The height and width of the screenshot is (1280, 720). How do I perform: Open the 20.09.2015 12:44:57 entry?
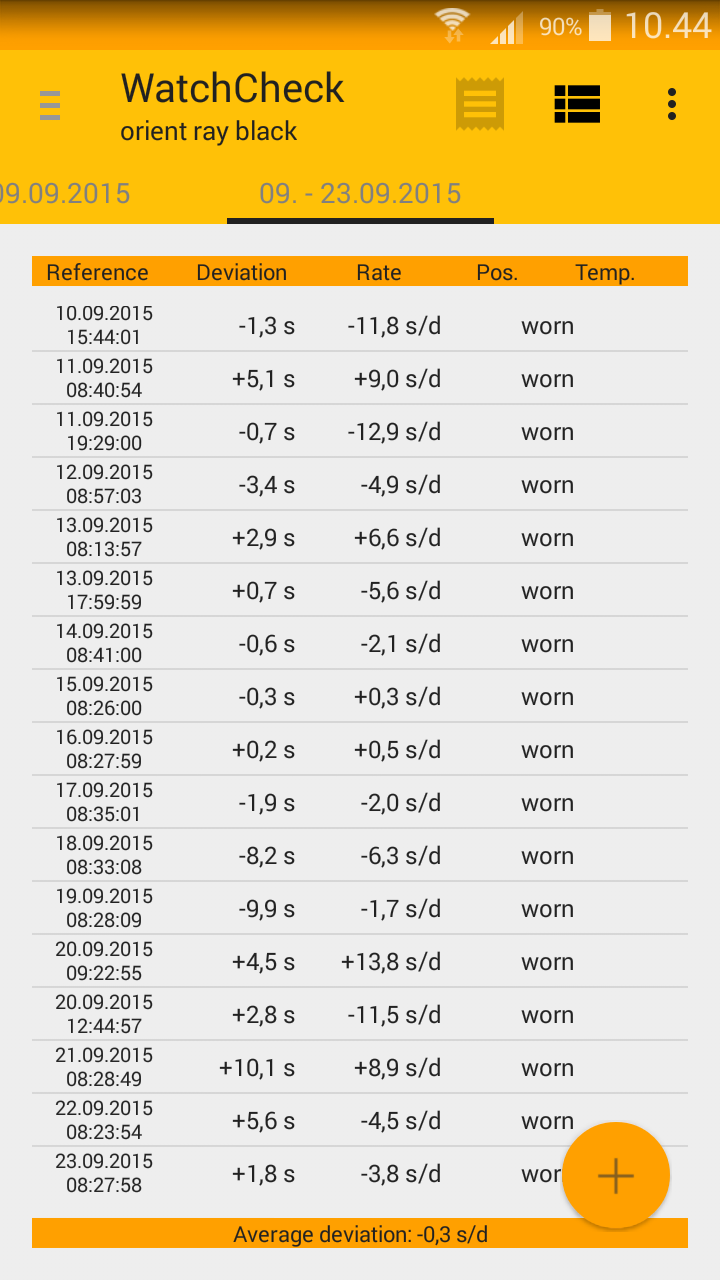point(360,1015)
